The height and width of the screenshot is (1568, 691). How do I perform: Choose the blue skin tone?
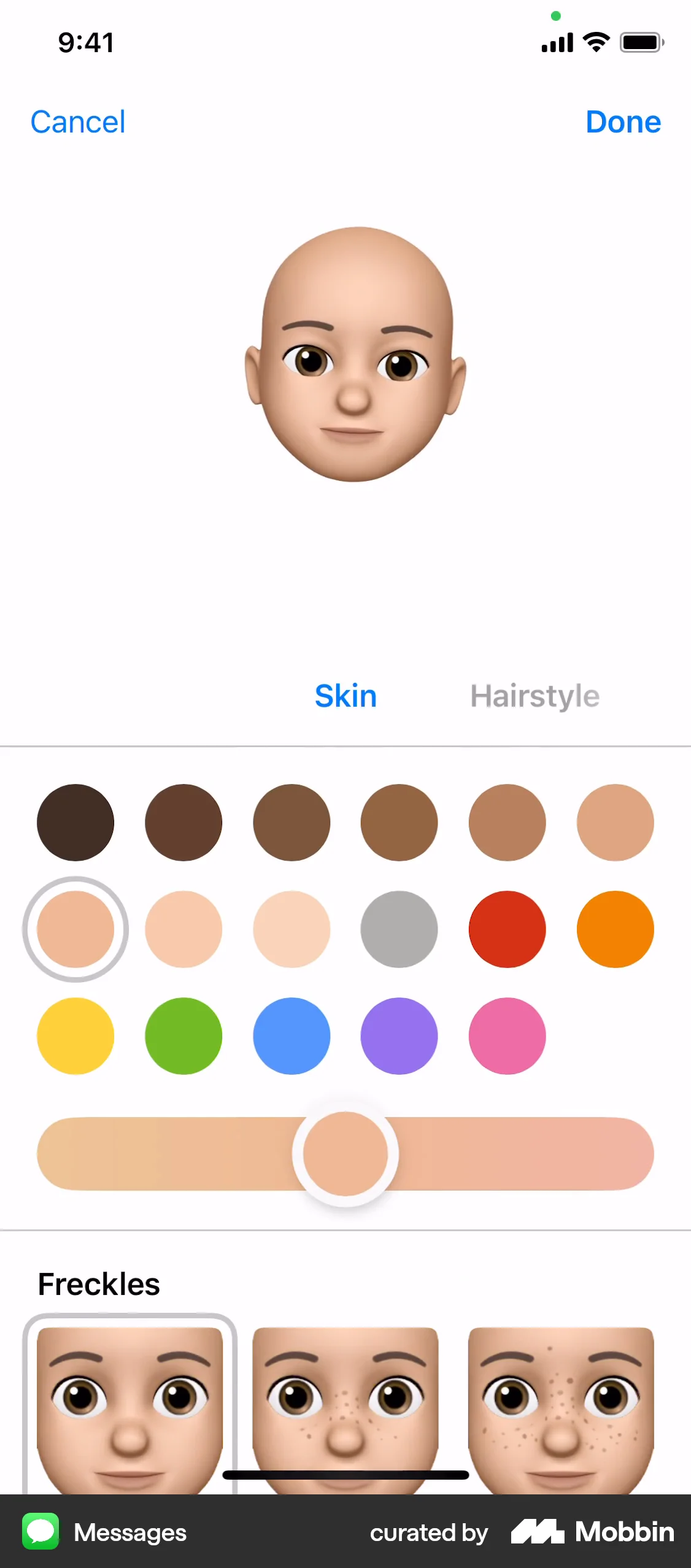point(291,1036)
